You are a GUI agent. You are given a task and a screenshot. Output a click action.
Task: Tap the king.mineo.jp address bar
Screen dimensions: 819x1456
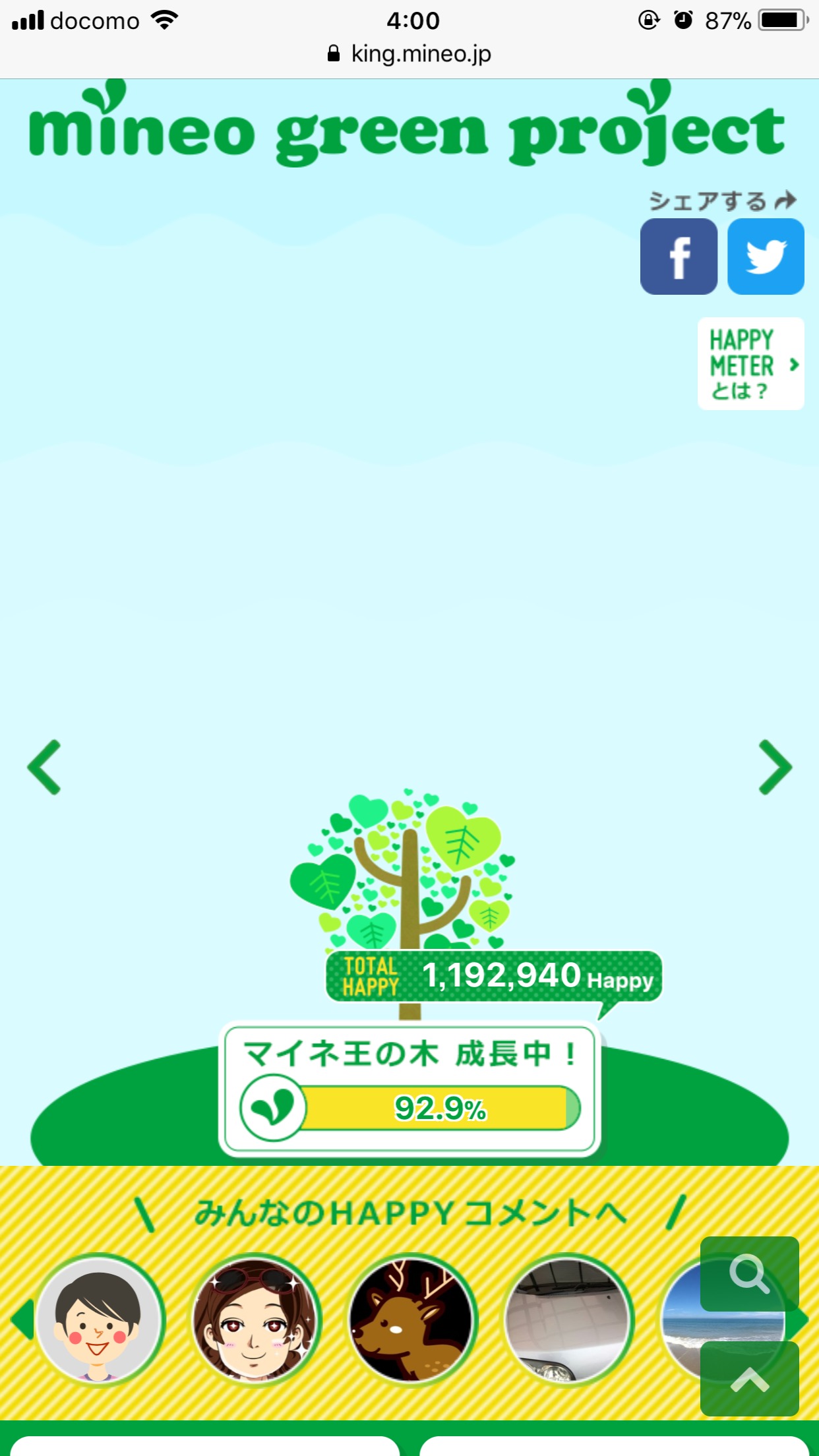tap(409, 54)
